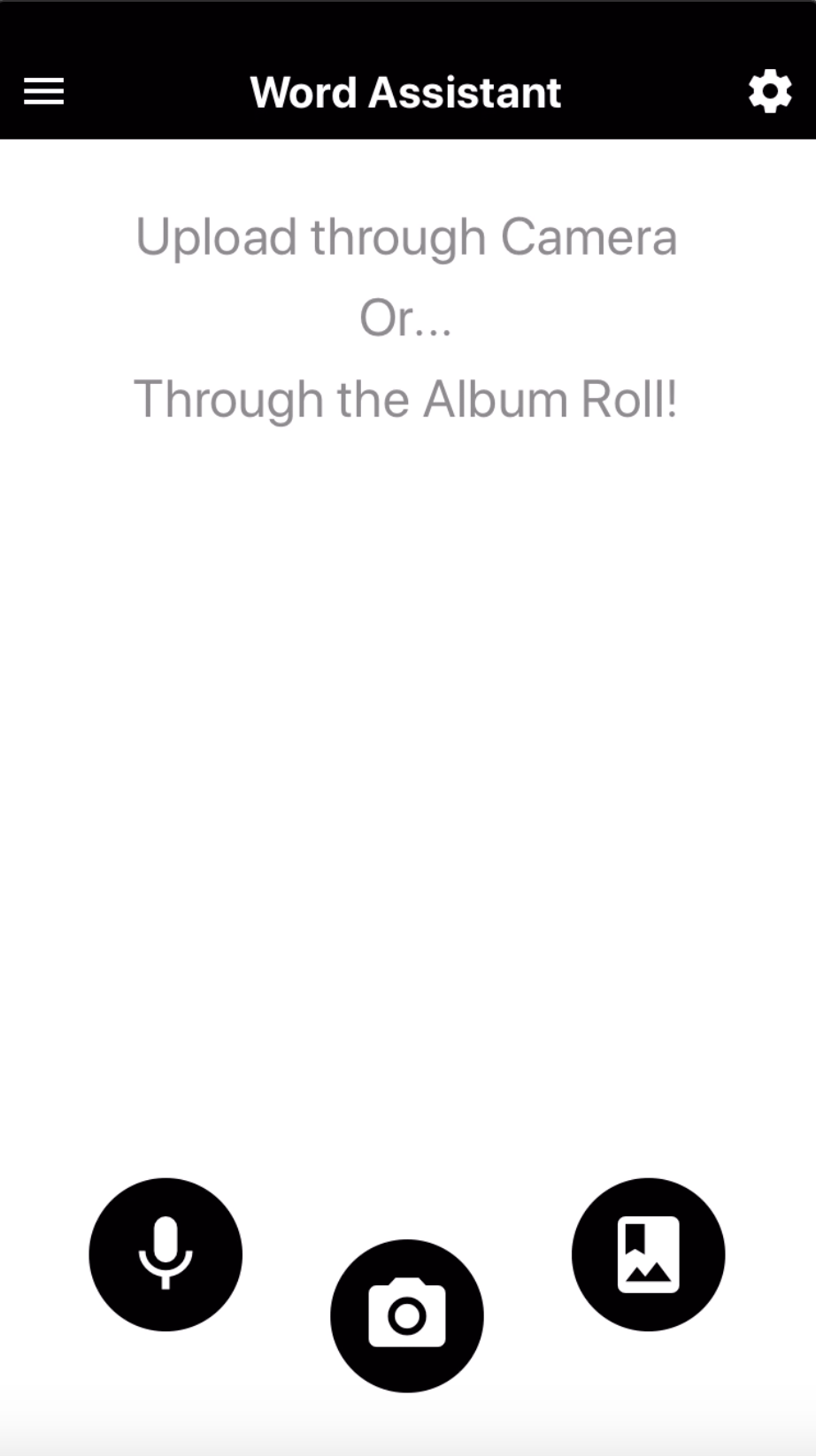
Task: Open settings with the gear icon
Action: [x=770, y=91]
